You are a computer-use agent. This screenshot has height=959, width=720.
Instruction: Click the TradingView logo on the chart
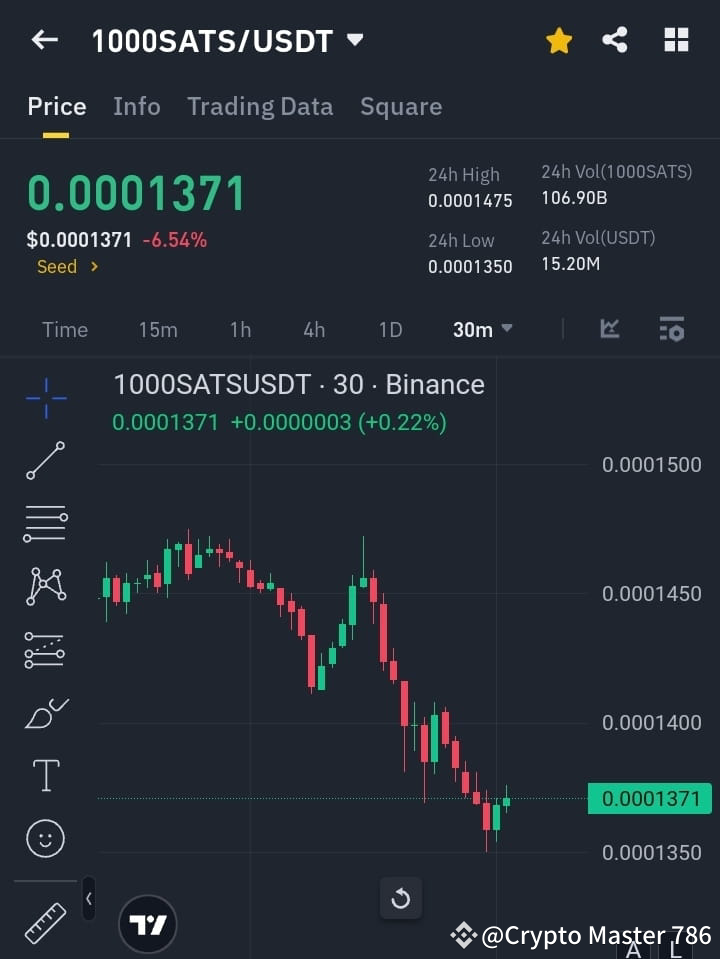pos(148,921)
